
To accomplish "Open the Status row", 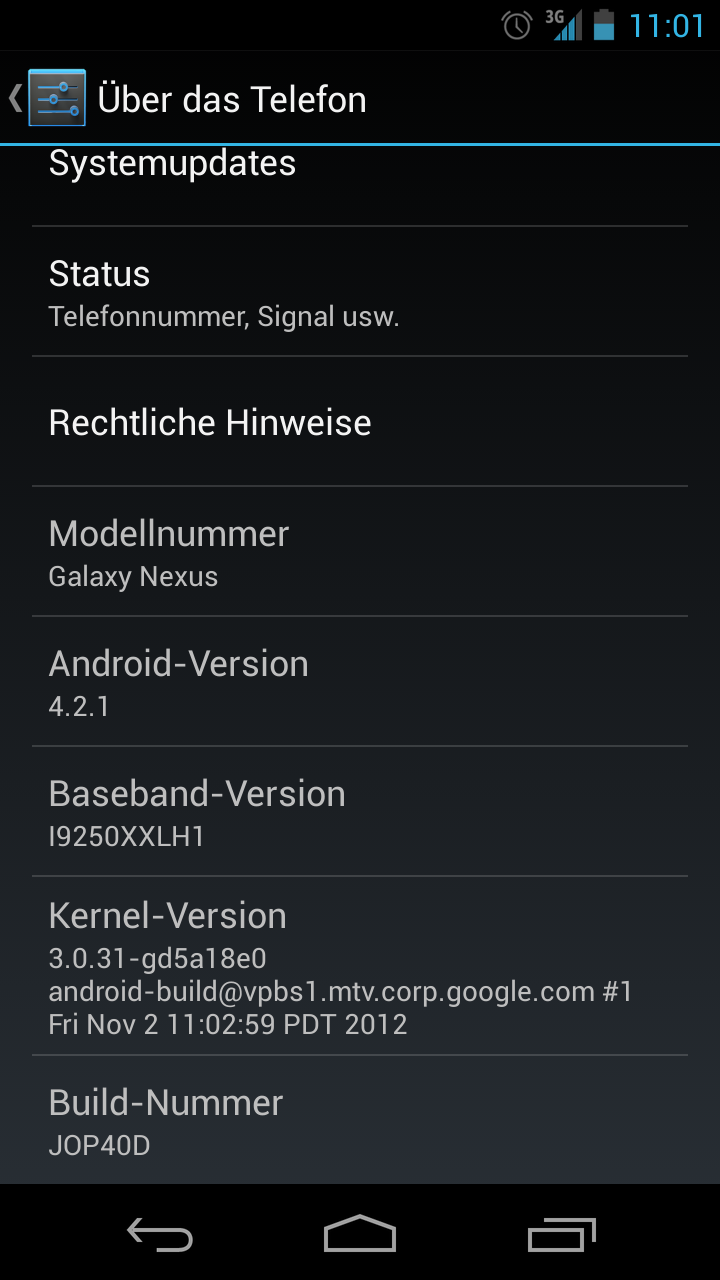I will [x=360, y=292].
